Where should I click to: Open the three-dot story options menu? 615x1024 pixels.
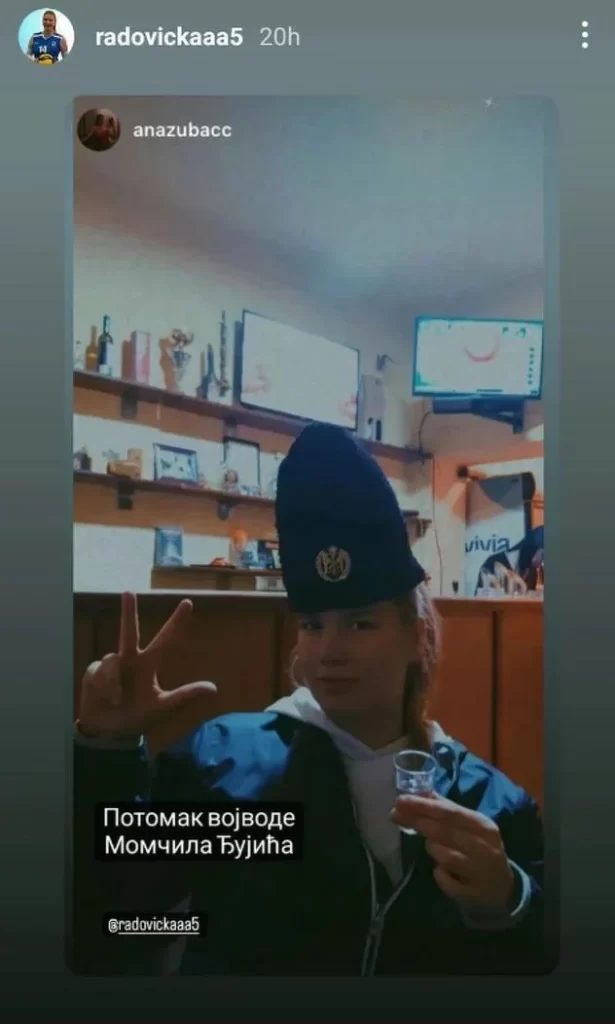pyautogui.click(x=585, y=36)
